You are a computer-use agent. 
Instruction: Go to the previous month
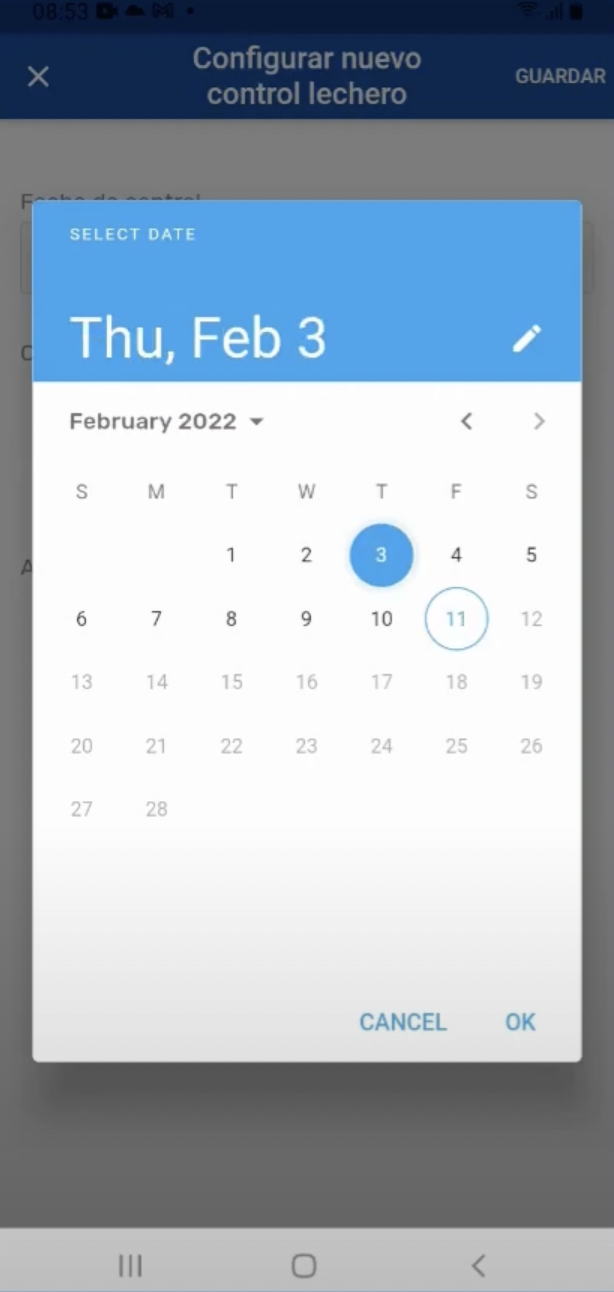466,422
